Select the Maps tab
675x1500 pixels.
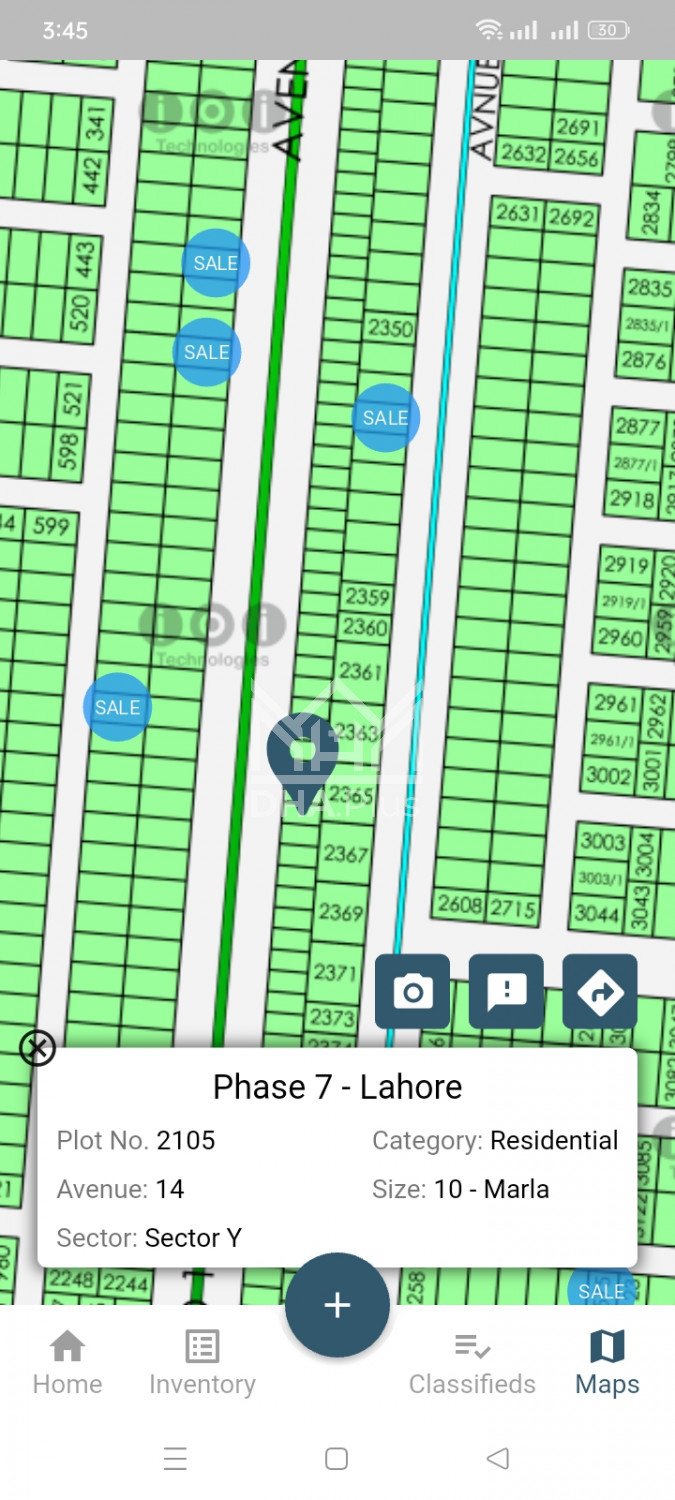tap(607, 1362)
